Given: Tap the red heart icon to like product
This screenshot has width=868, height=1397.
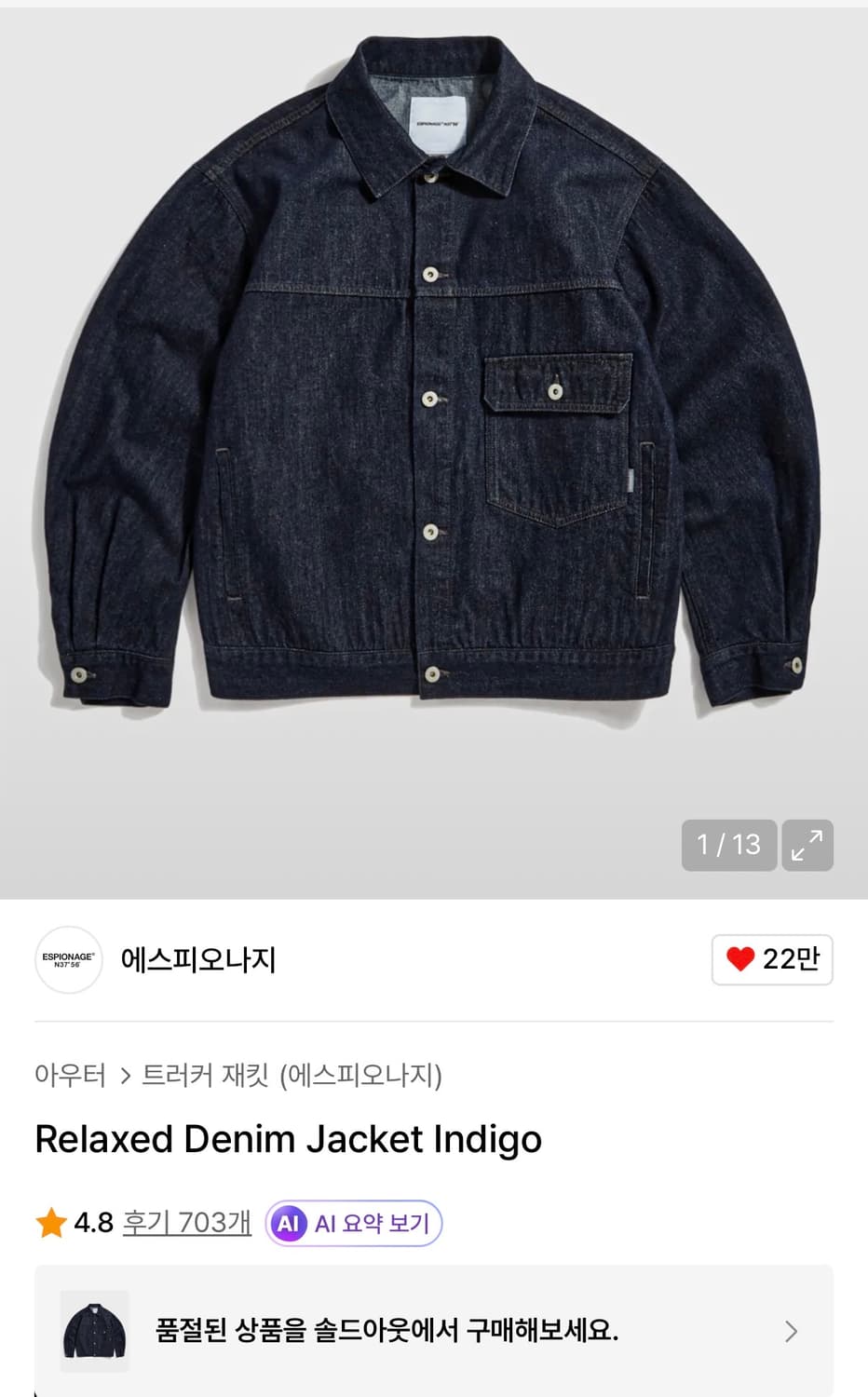Looking at the screenshot, I should pos(740,959).
